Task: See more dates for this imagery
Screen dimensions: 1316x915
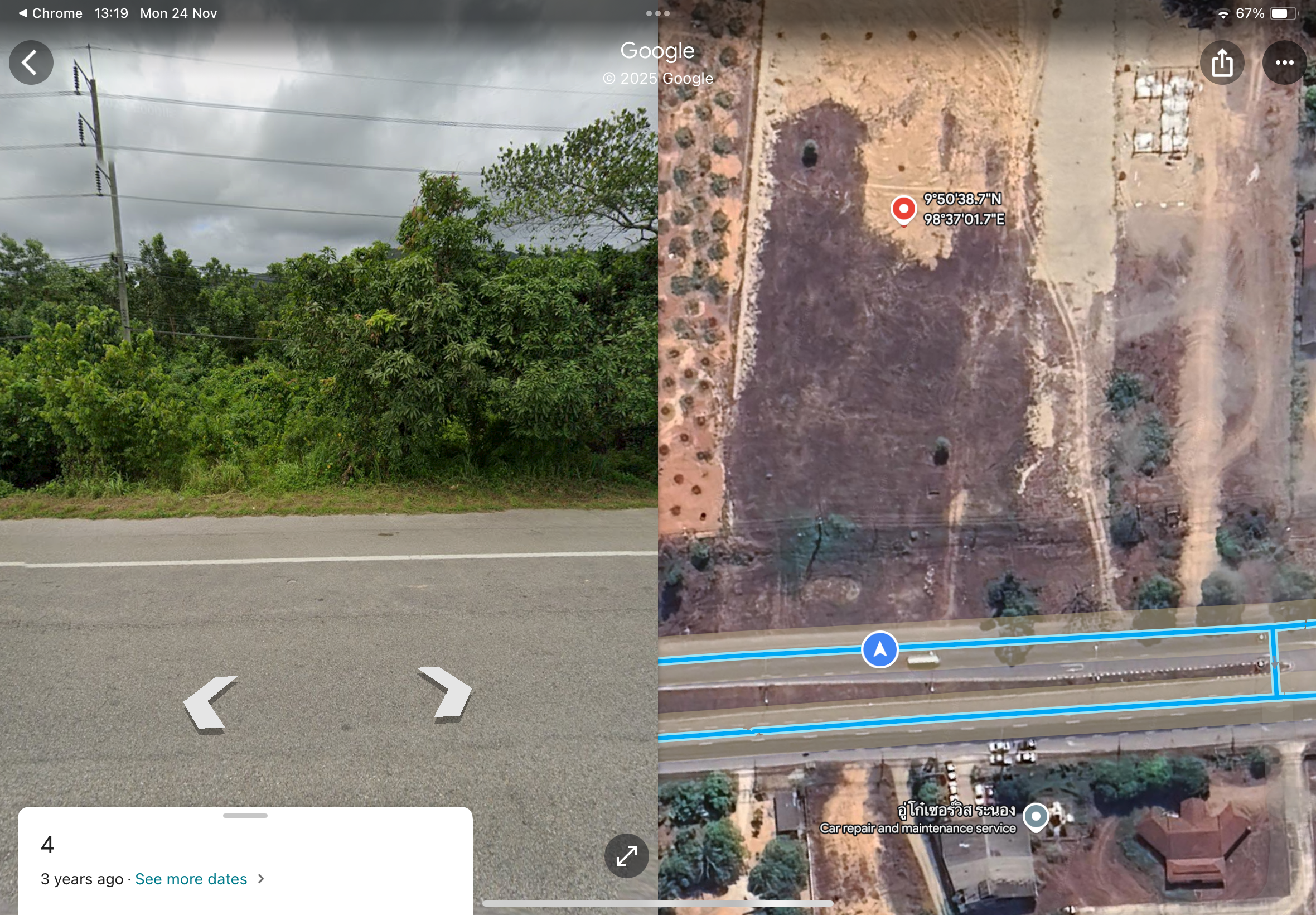Action: [x=191, y=879]
